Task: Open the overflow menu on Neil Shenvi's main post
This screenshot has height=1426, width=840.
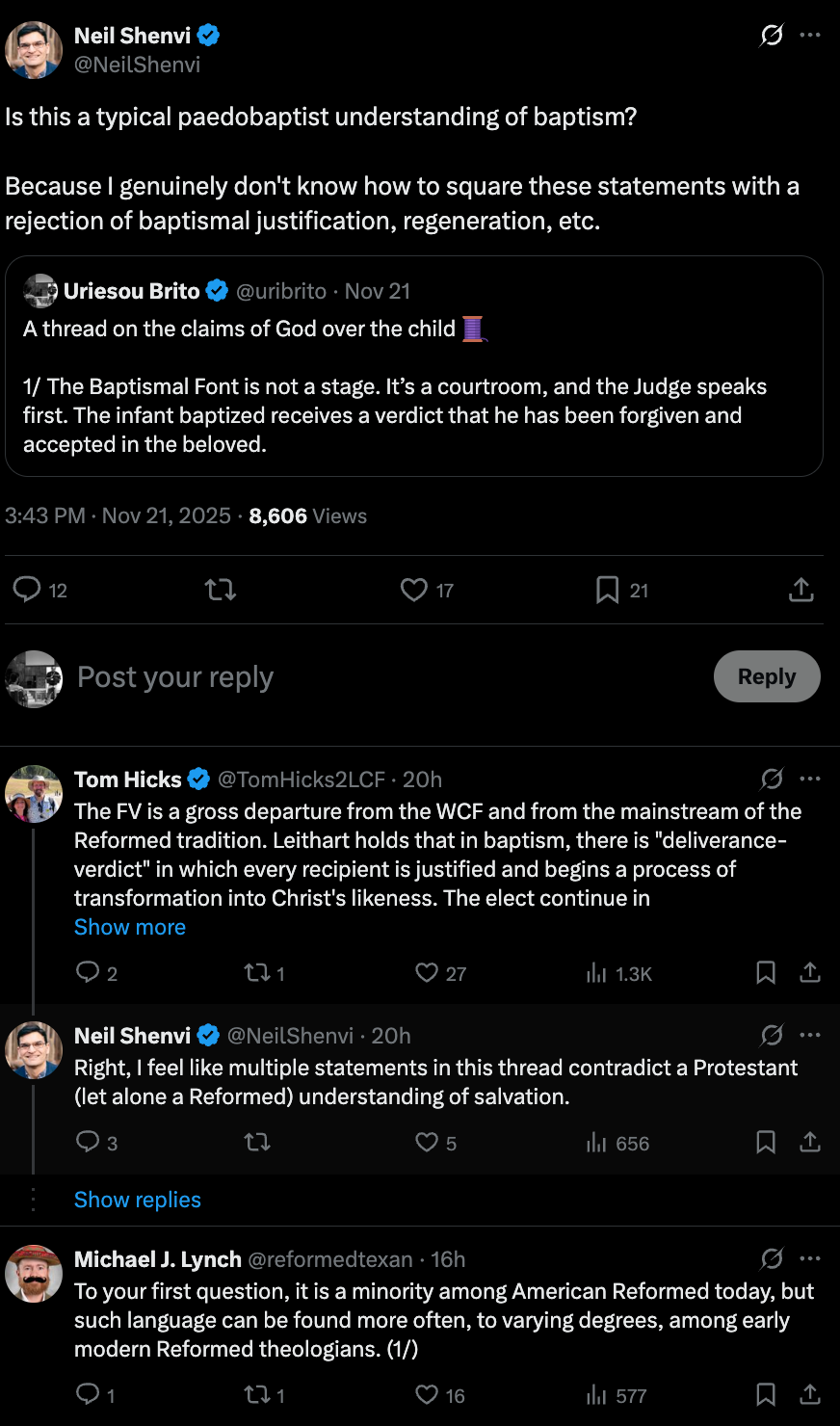Action: (x=810, y=36)
